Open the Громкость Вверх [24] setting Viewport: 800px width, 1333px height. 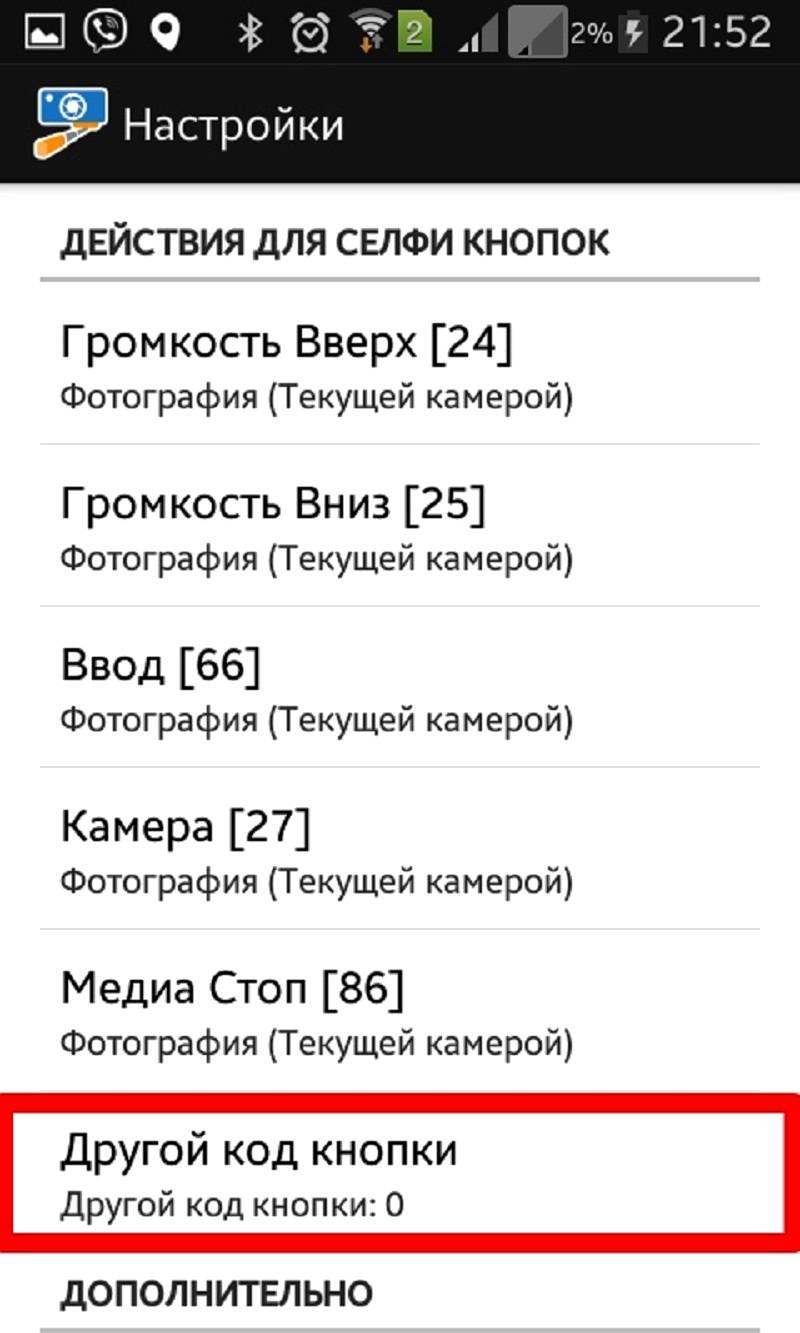click(x=400, y=364)
